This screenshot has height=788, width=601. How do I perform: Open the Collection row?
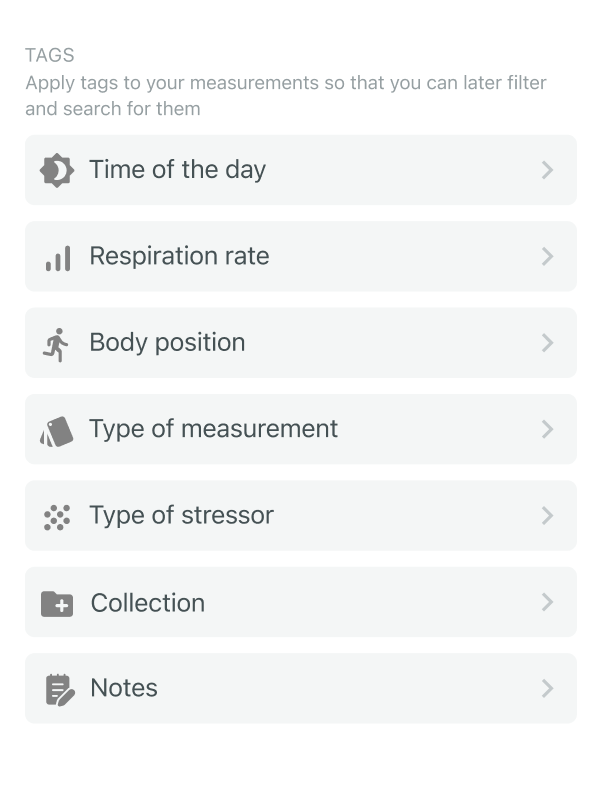click(300, 602)
